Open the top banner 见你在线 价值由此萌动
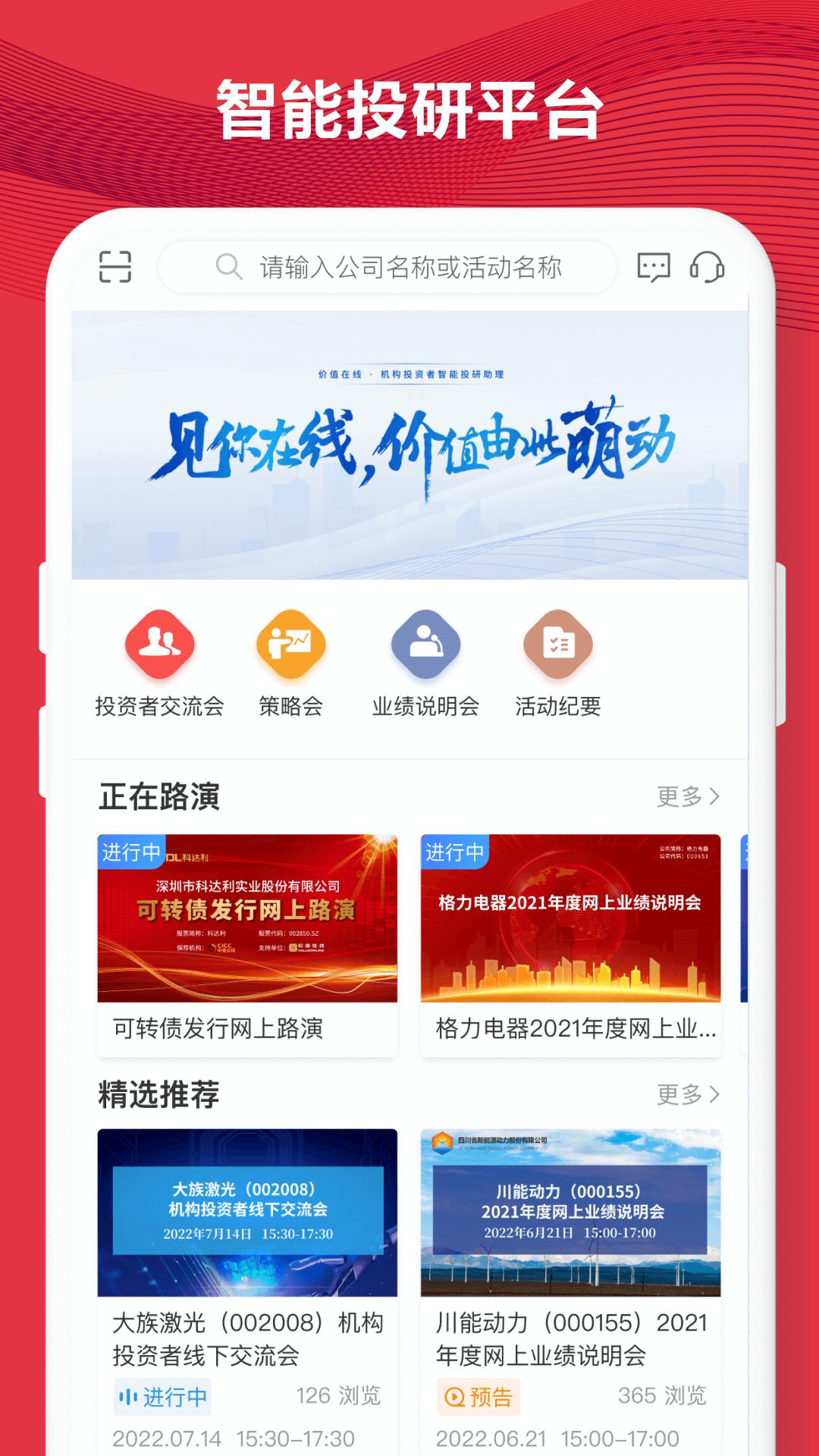This screenshot has height=1456, width=819. tap(409, 446)
